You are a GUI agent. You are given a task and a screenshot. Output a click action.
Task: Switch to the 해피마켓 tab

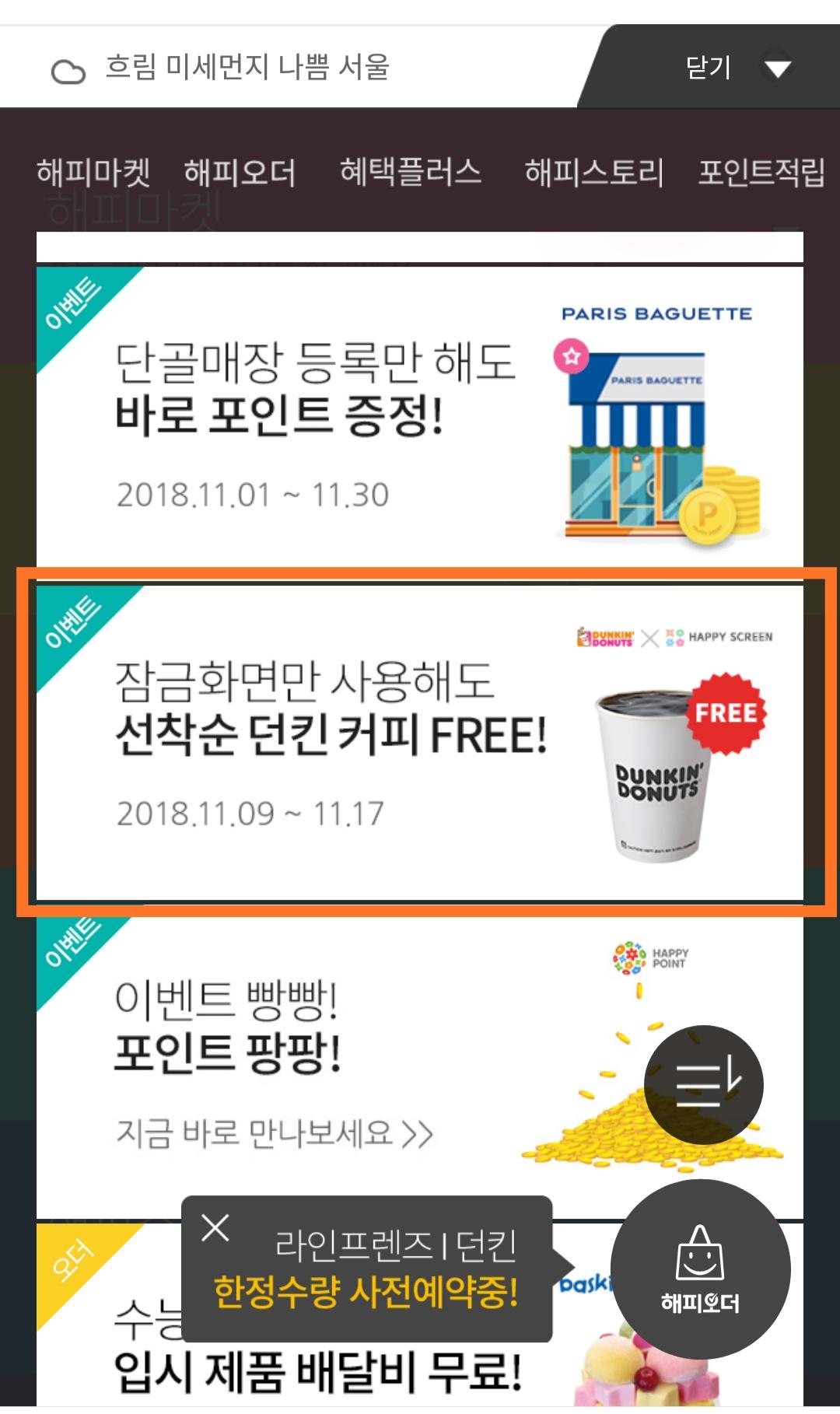coord(93,172)
